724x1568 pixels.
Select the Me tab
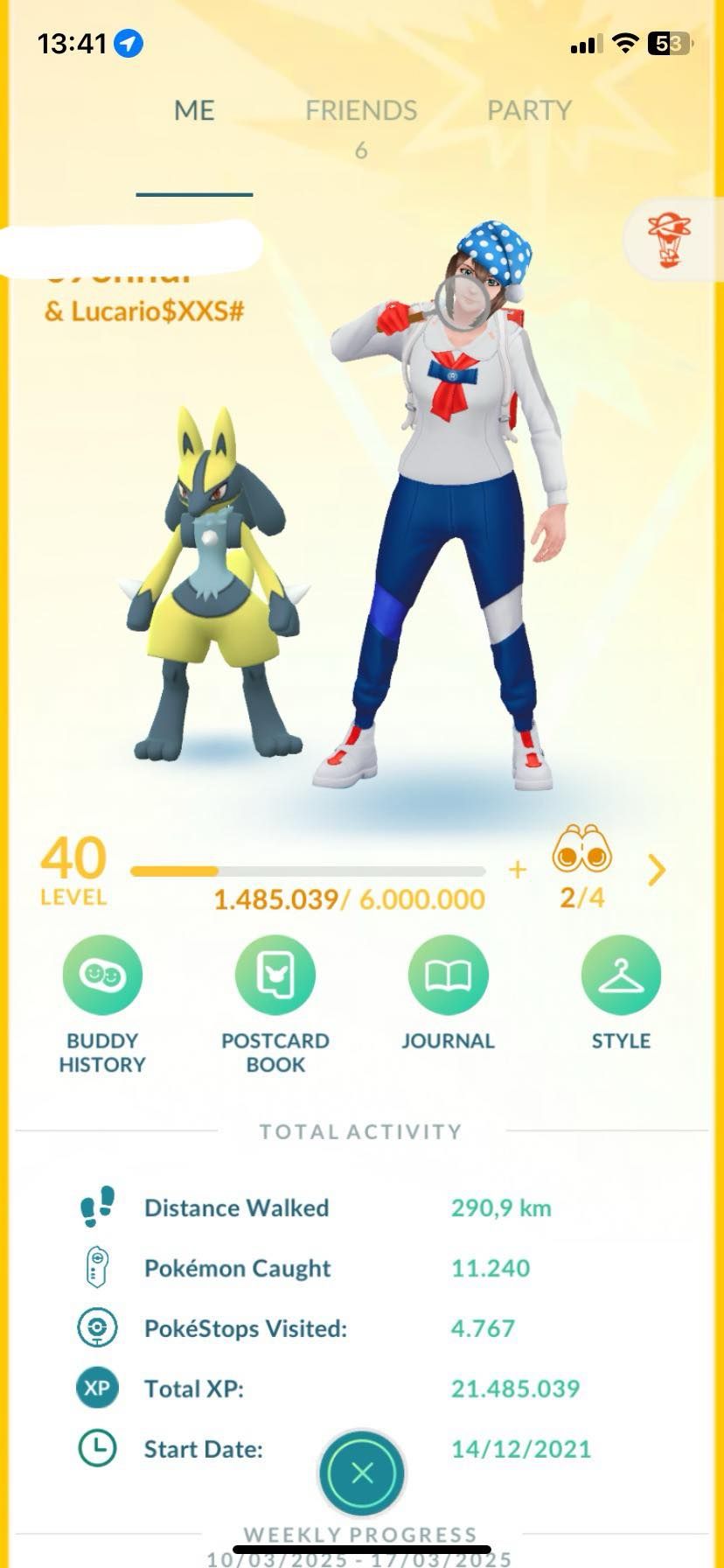tap(194, 111)
